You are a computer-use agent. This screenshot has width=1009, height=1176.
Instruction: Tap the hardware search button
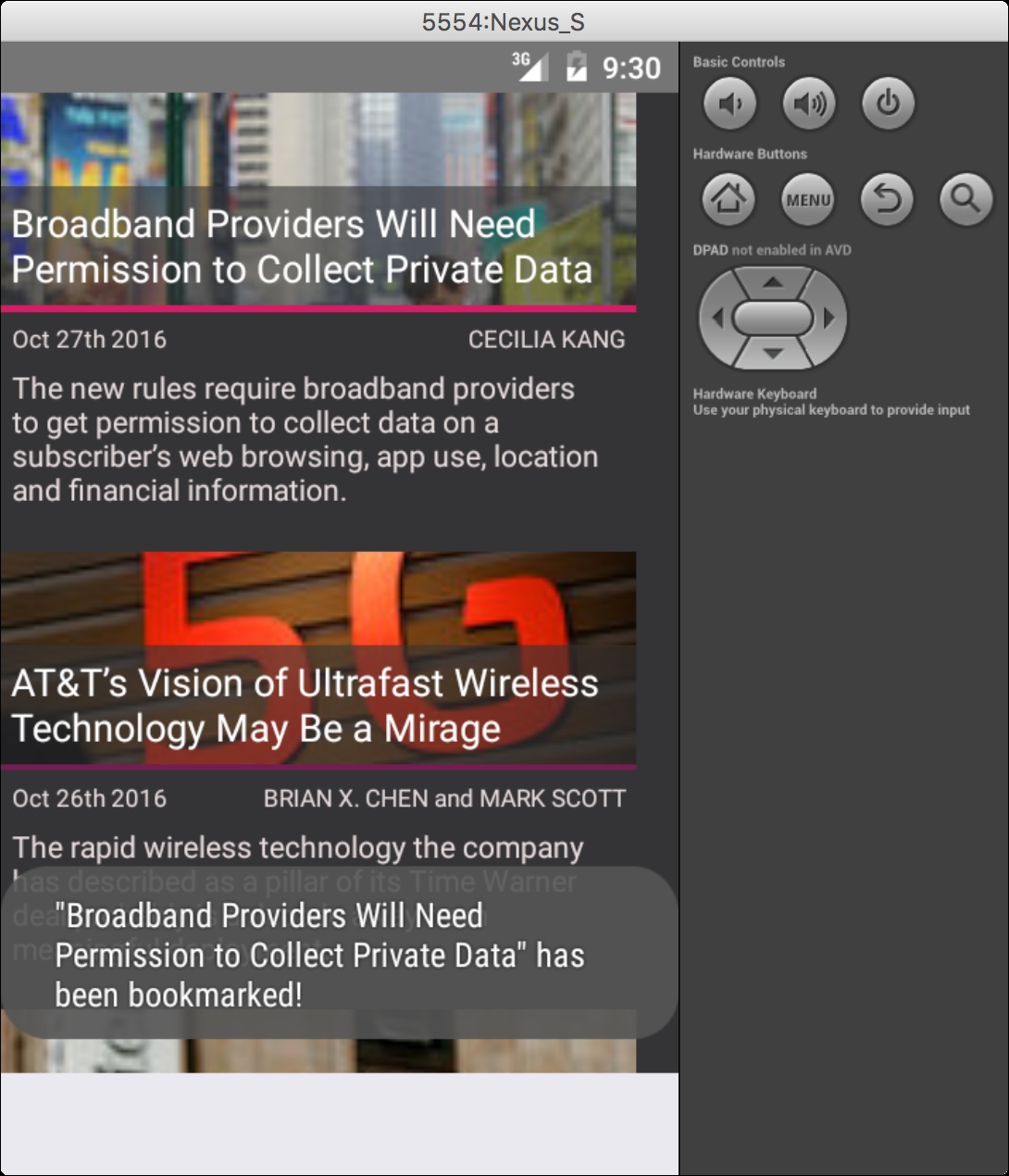coord(965,199)
